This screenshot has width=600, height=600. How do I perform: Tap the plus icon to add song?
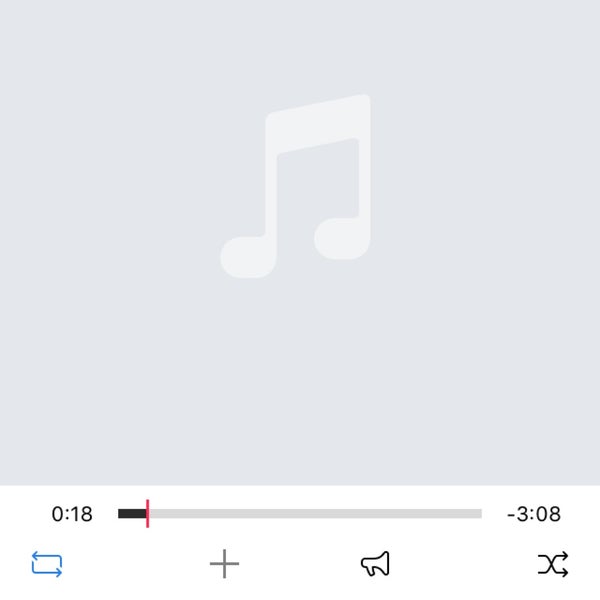click(224, 564)
